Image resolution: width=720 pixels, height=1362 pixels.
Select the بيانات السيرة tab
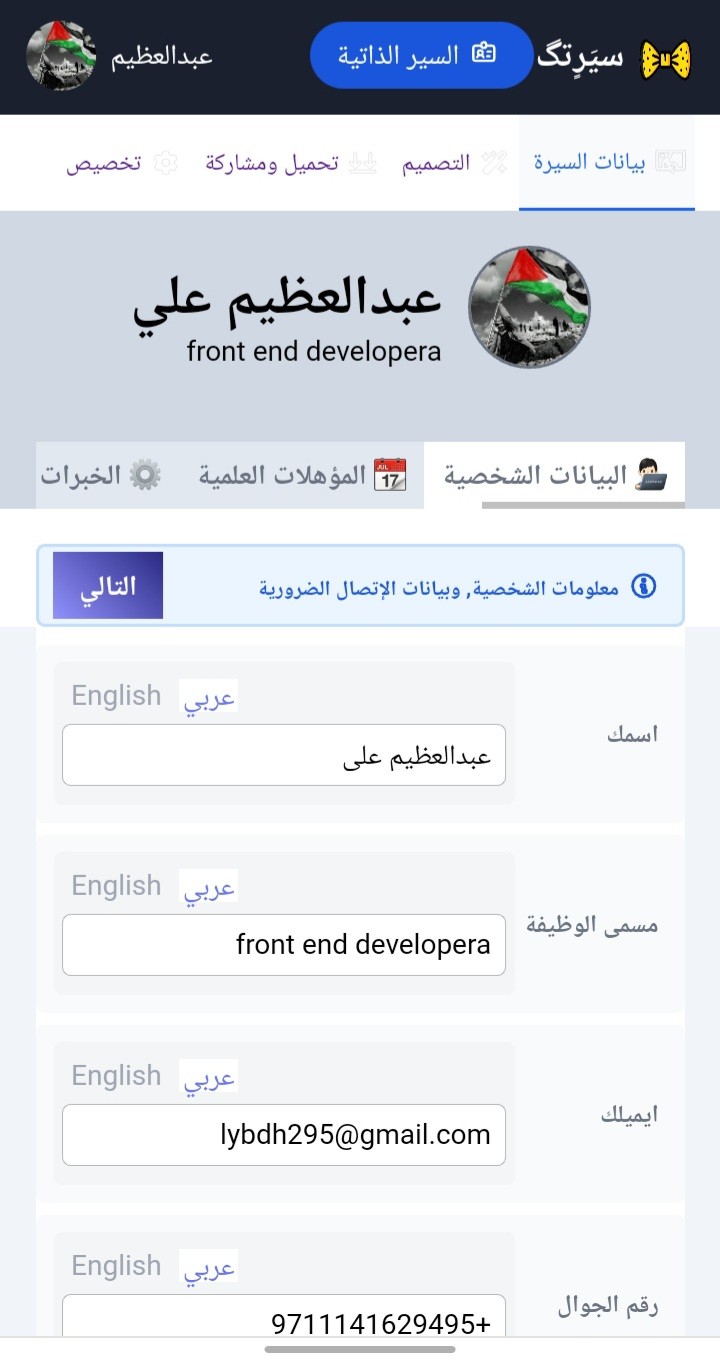pos(607,162)
